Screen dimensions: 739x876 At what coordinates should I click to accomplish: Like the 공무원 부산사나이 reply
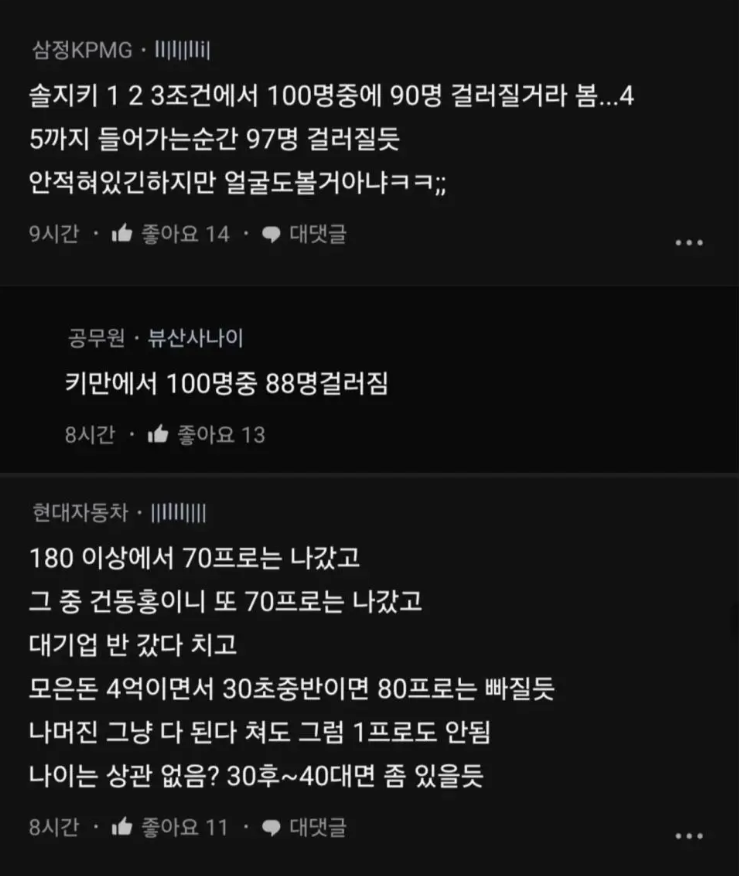pyautogui.click(x=158, y=434)
